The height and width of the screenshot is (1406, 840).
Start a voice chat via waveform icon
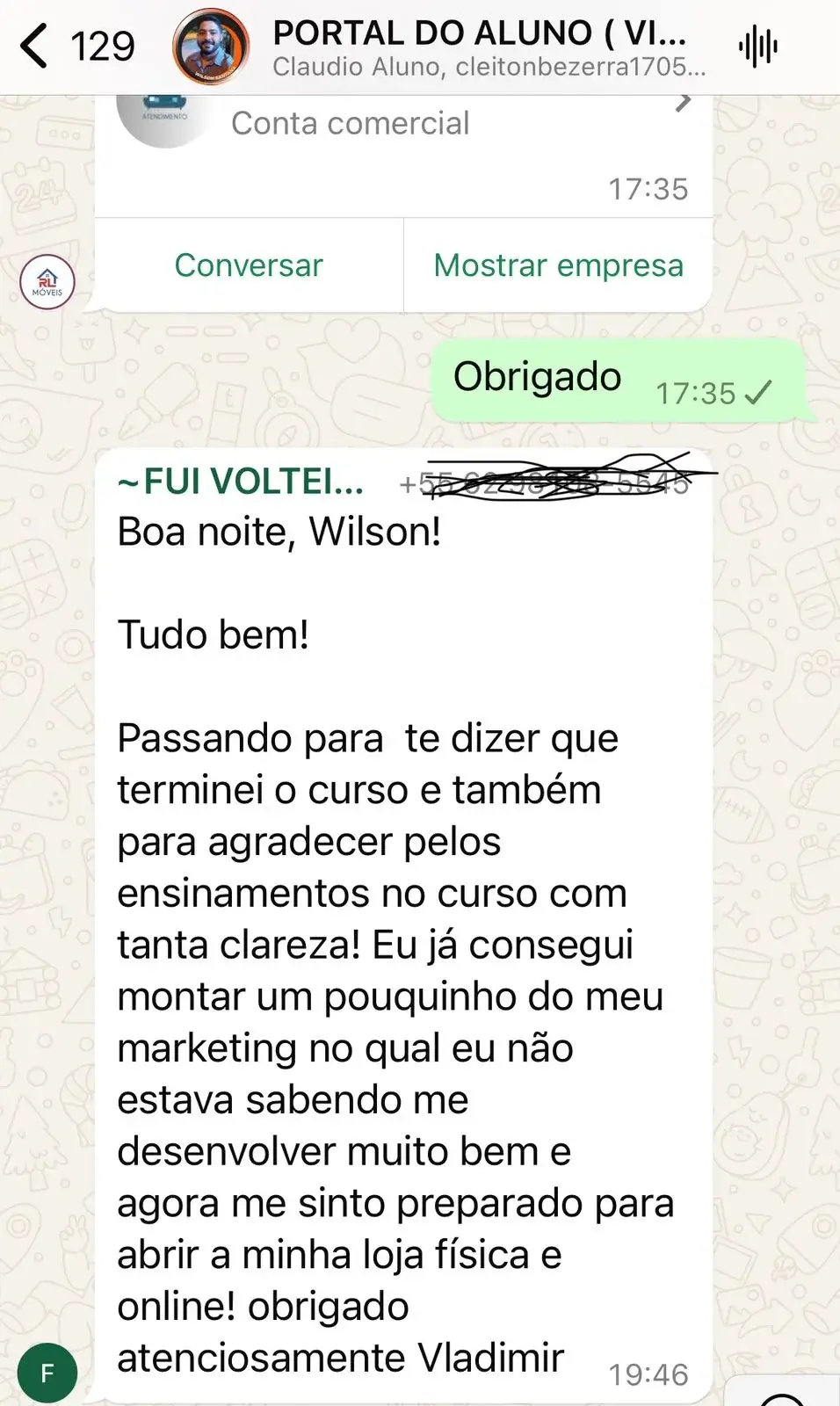click(x=758, y=47)
